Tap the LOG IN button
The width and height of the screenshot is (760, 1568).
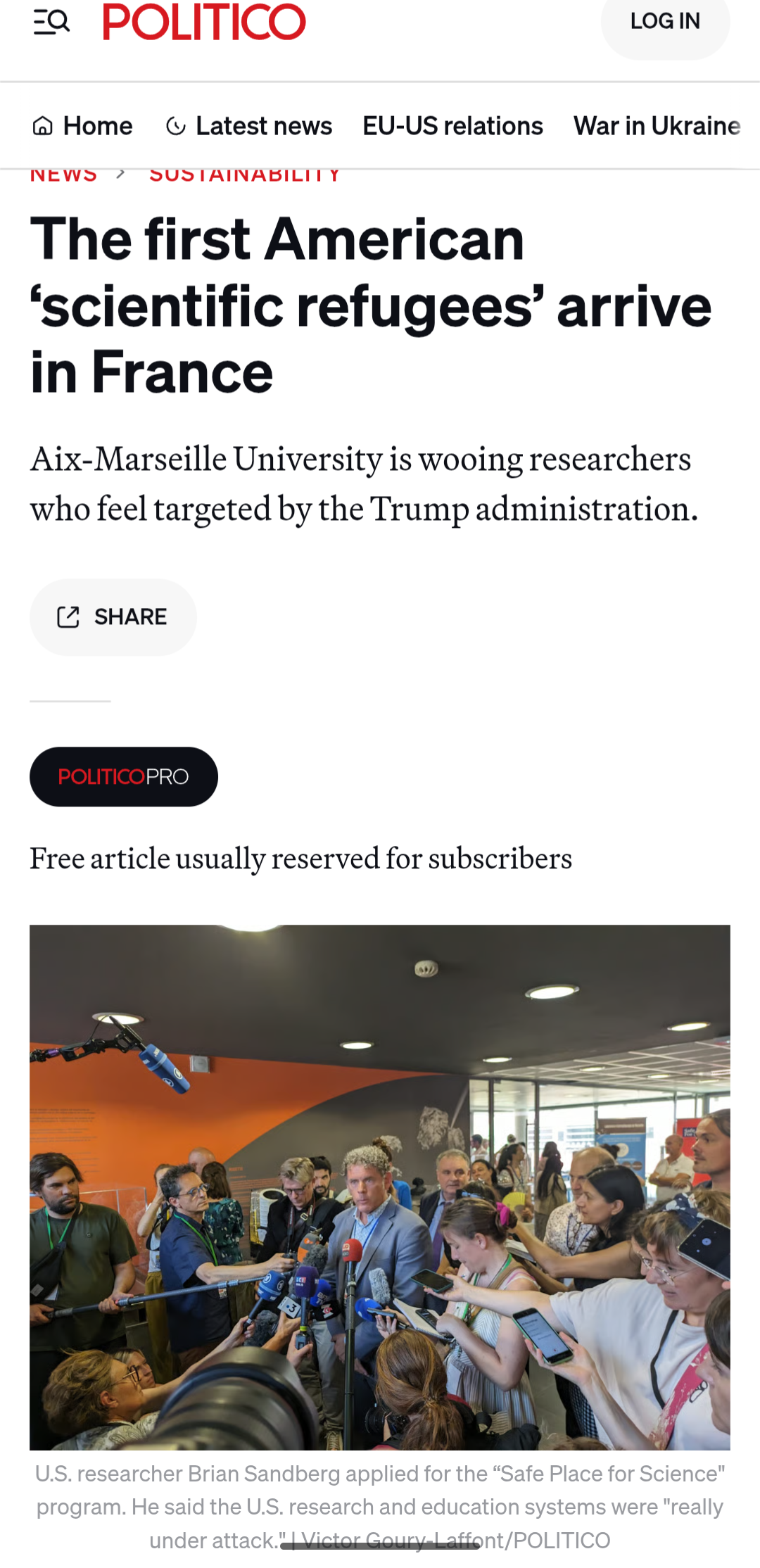[665, 22]
